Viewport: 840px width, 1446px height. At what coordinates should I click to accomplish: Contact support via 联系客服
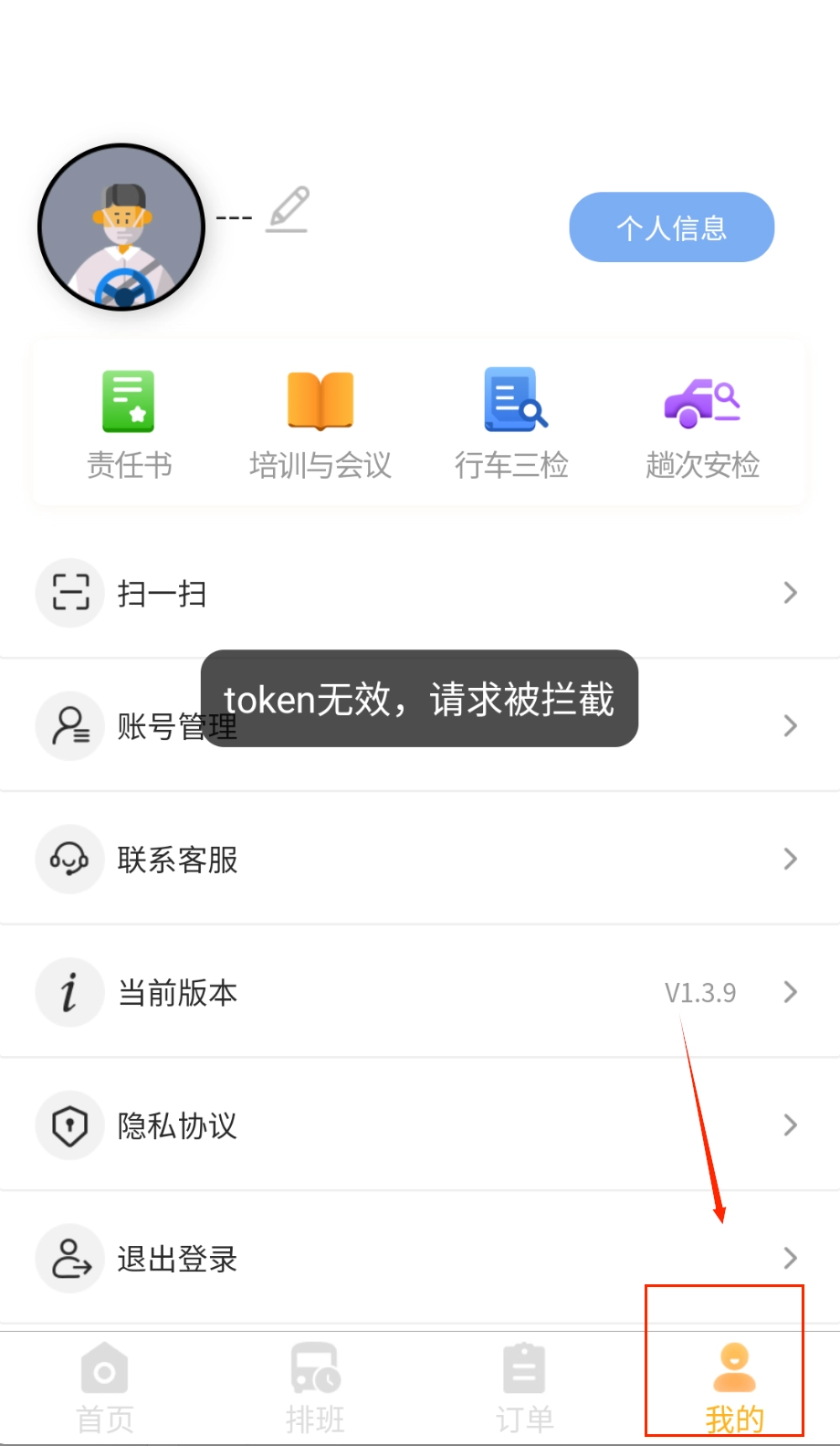[x=420, y=860]
